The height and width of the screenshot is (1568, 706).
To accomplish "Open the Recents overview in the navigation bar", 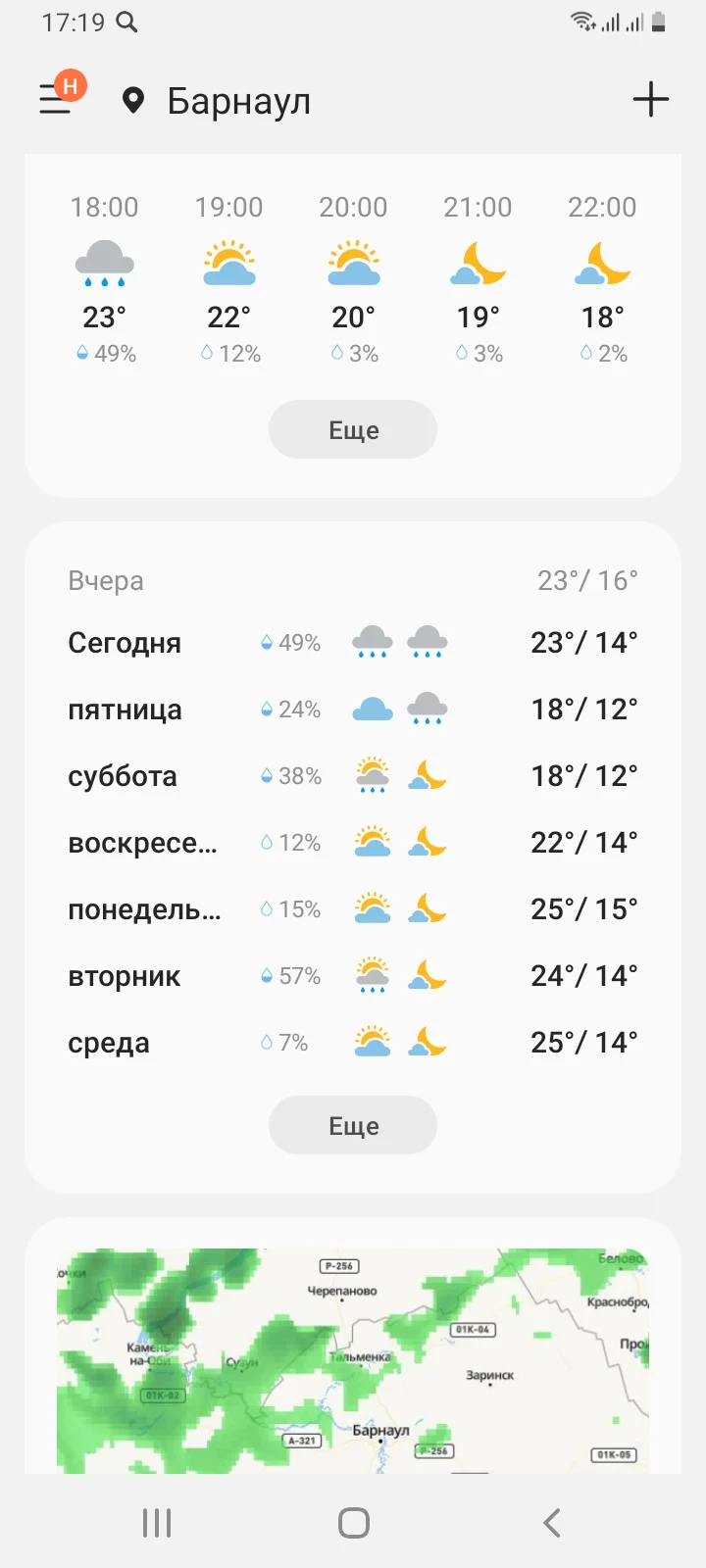I will tap(157, 1522).
